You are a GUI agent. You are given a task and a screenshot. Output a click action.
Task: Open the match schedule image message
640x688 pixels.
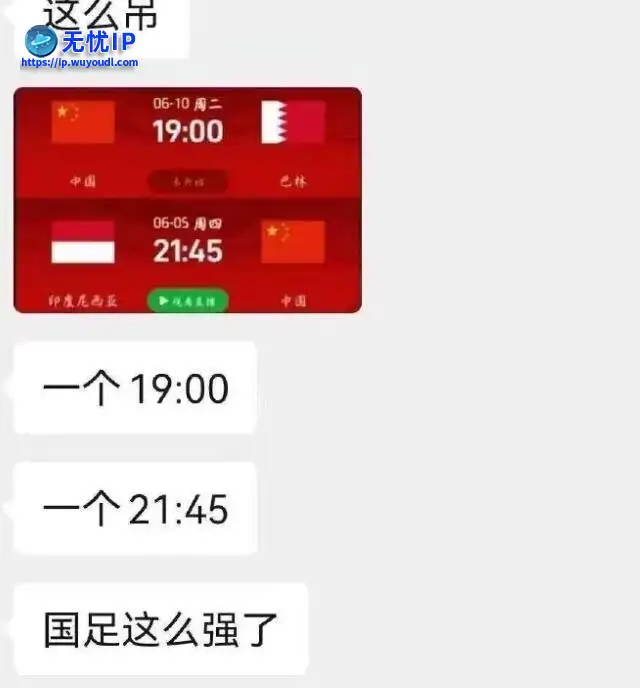187,200
